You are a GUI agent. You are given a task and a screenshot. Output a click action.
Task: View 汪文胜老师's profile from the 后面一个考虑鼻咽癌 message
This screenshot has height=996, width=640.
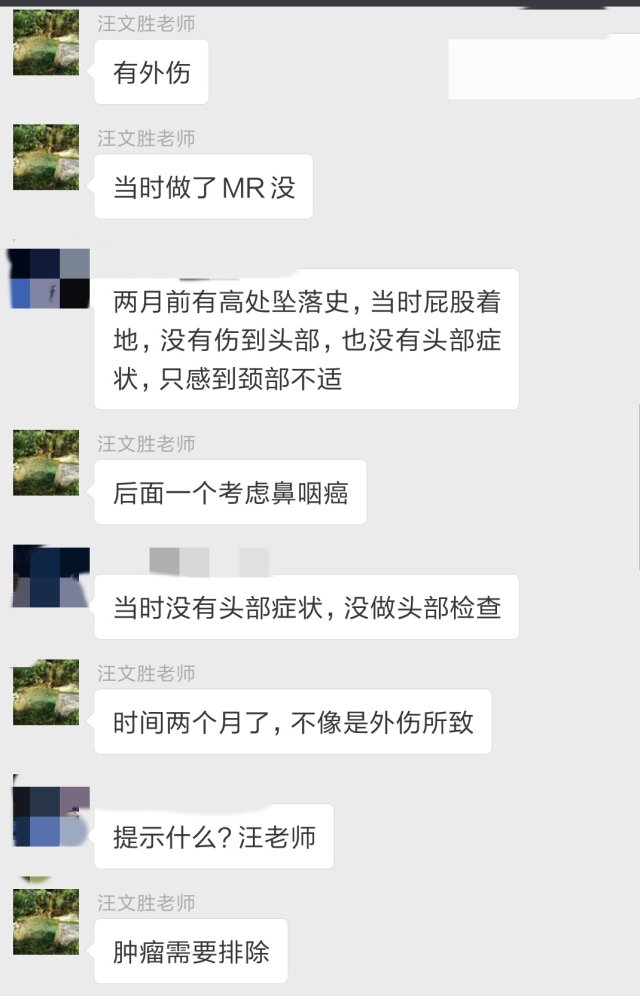pos(46,462)
